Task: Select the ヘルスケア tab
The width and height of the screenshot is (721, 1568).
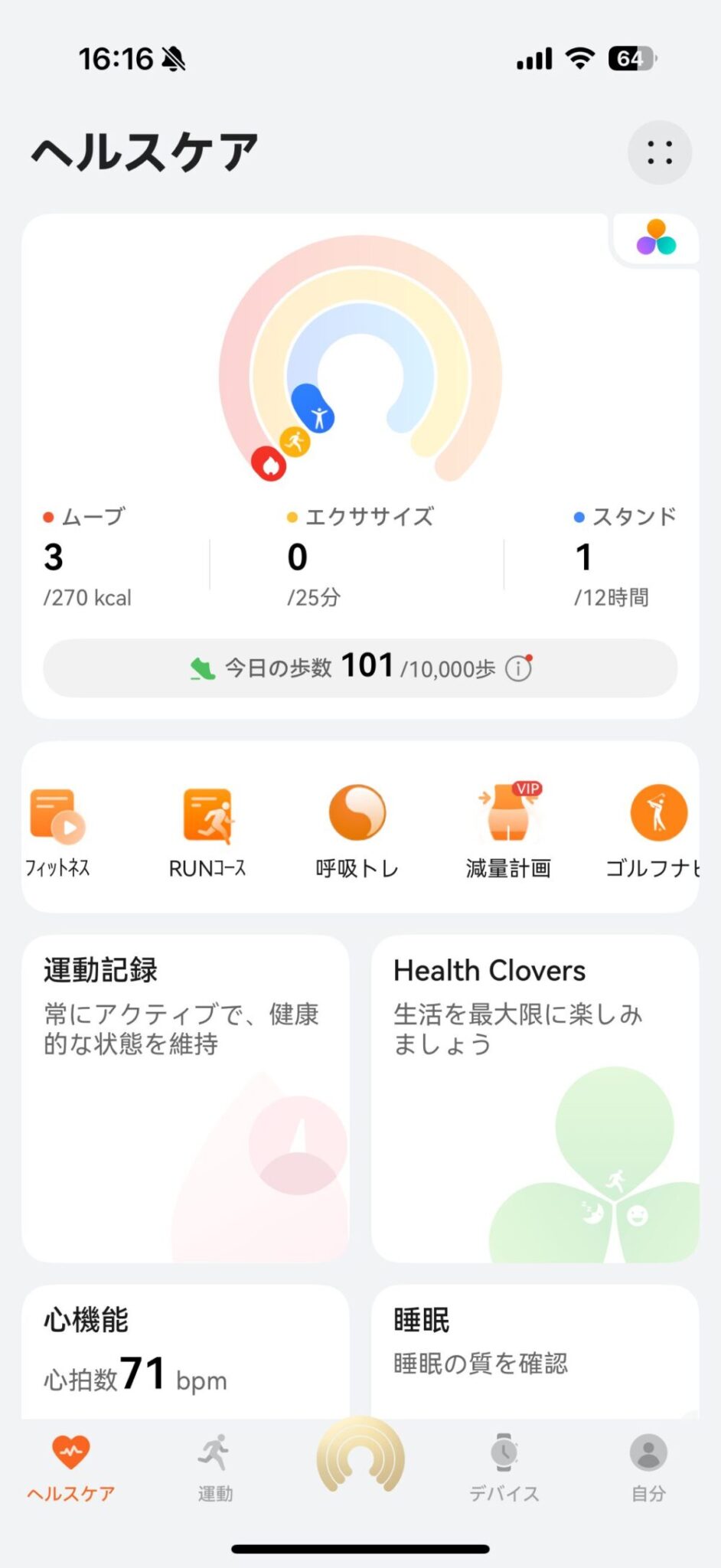Action: (71, 1468)
